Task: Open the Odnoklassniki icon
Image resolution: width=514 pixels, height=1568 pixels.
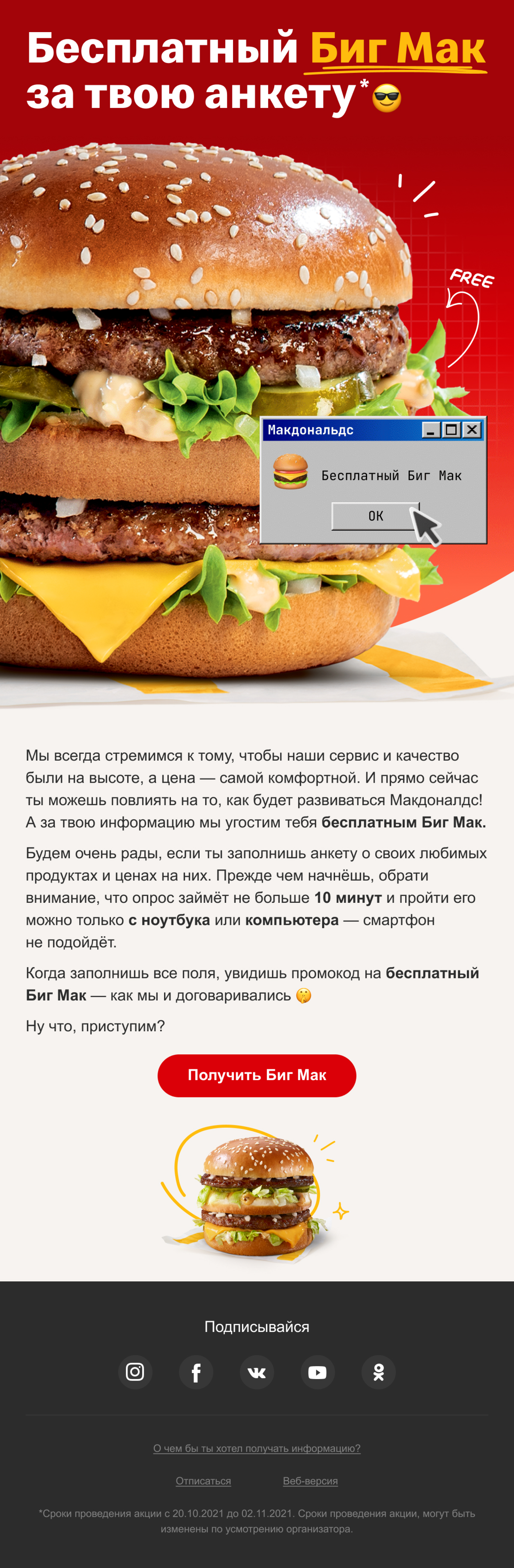Action: click(378, 1372)
